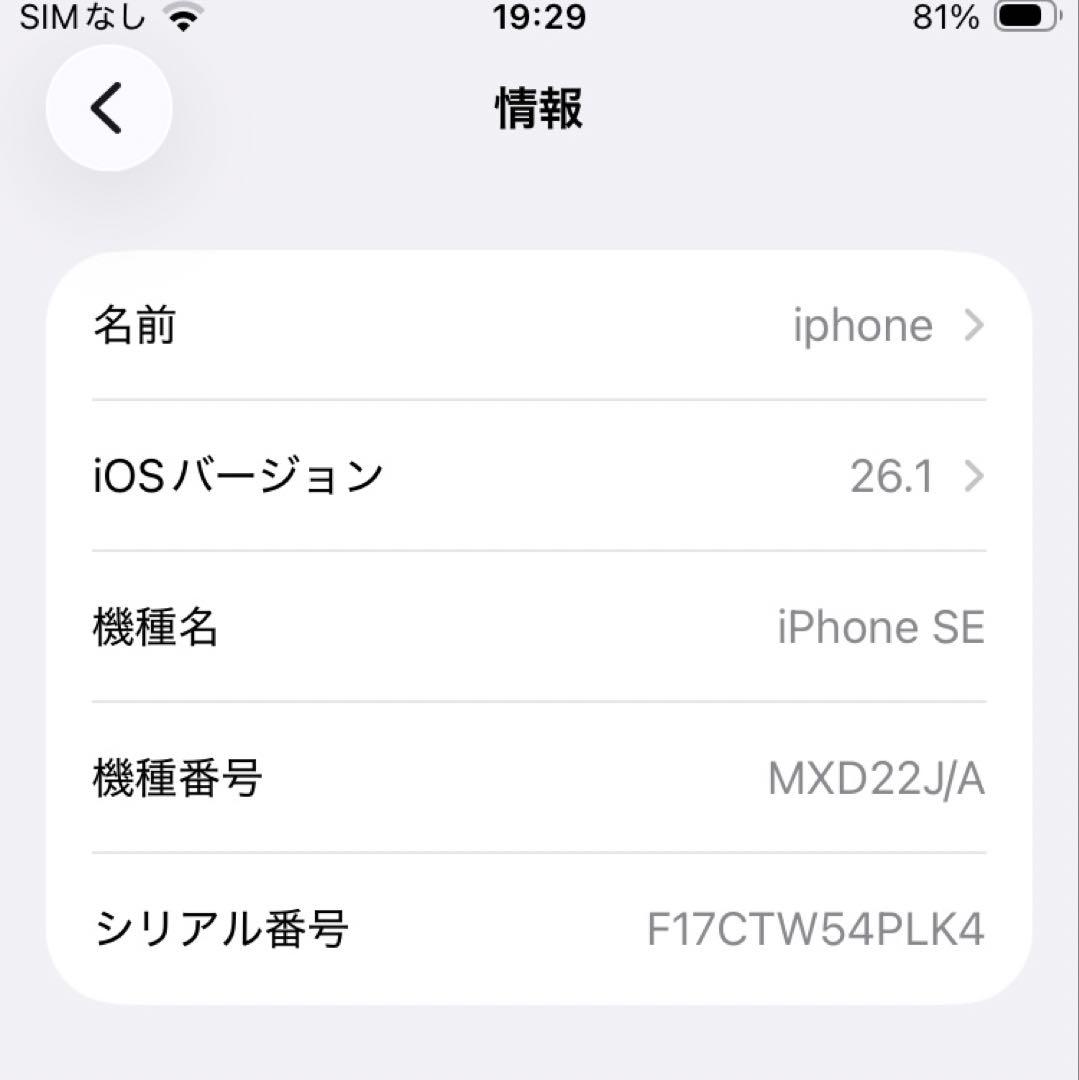The image size is (1079, 1080).
Task: Select the 情報 title
Action: pos(538,110)
